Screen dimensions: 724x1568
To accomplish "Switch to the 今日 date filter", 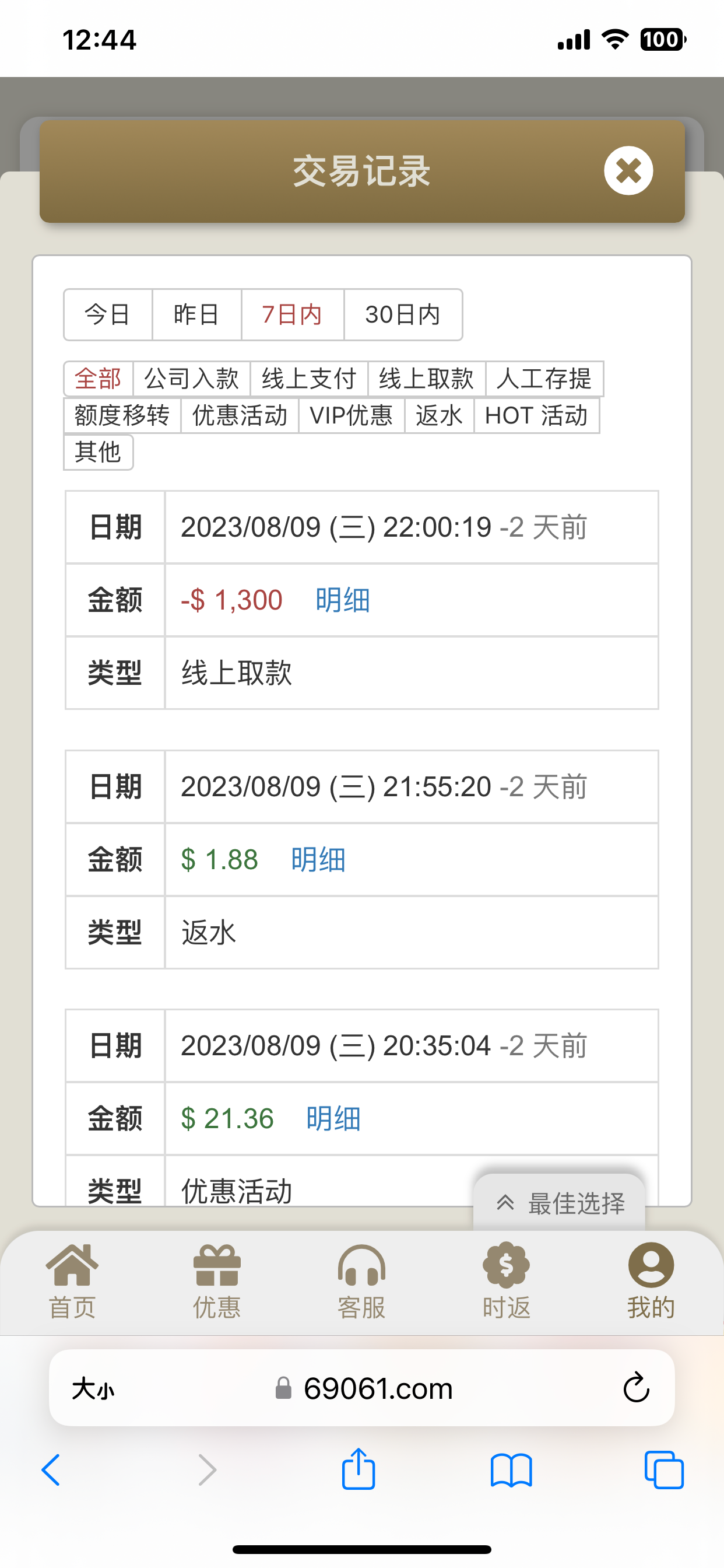I will (x=108, y=314).
